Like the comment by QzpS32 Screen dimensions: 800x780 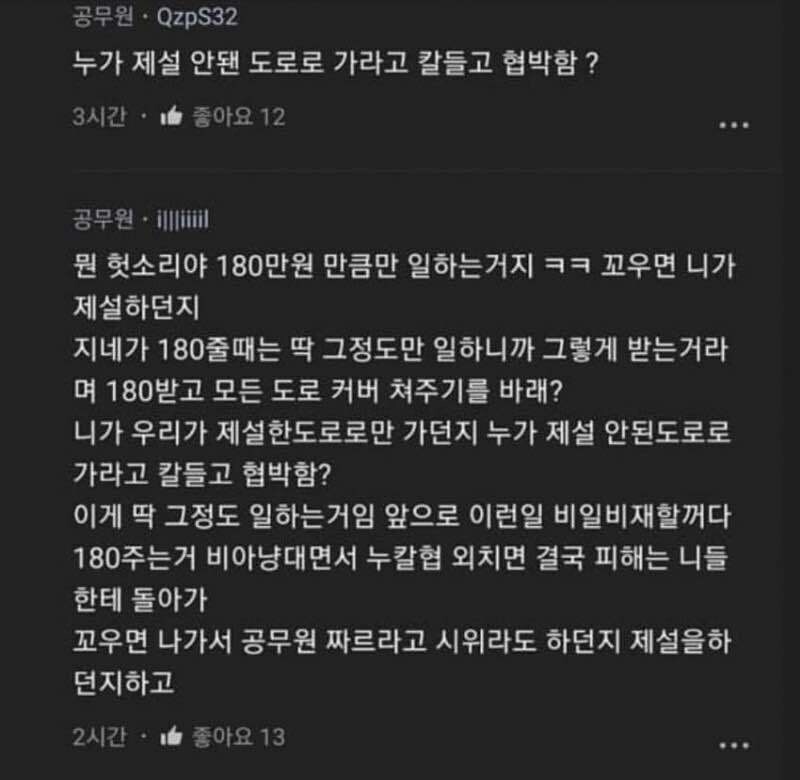[171, 117]
